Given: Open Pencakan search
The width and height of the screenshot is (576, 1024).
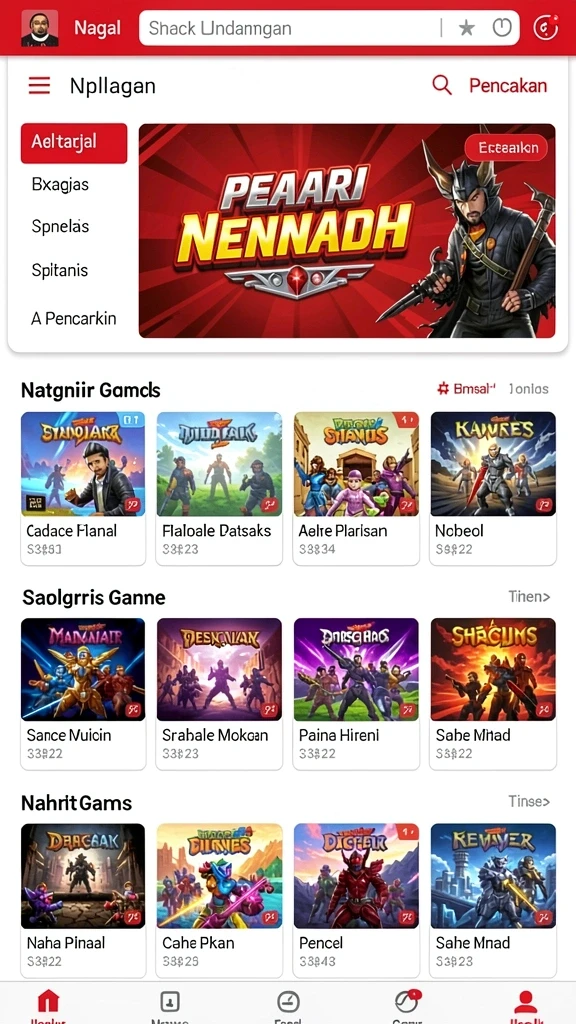Looking at the screenshot, I should click(490, 86).
